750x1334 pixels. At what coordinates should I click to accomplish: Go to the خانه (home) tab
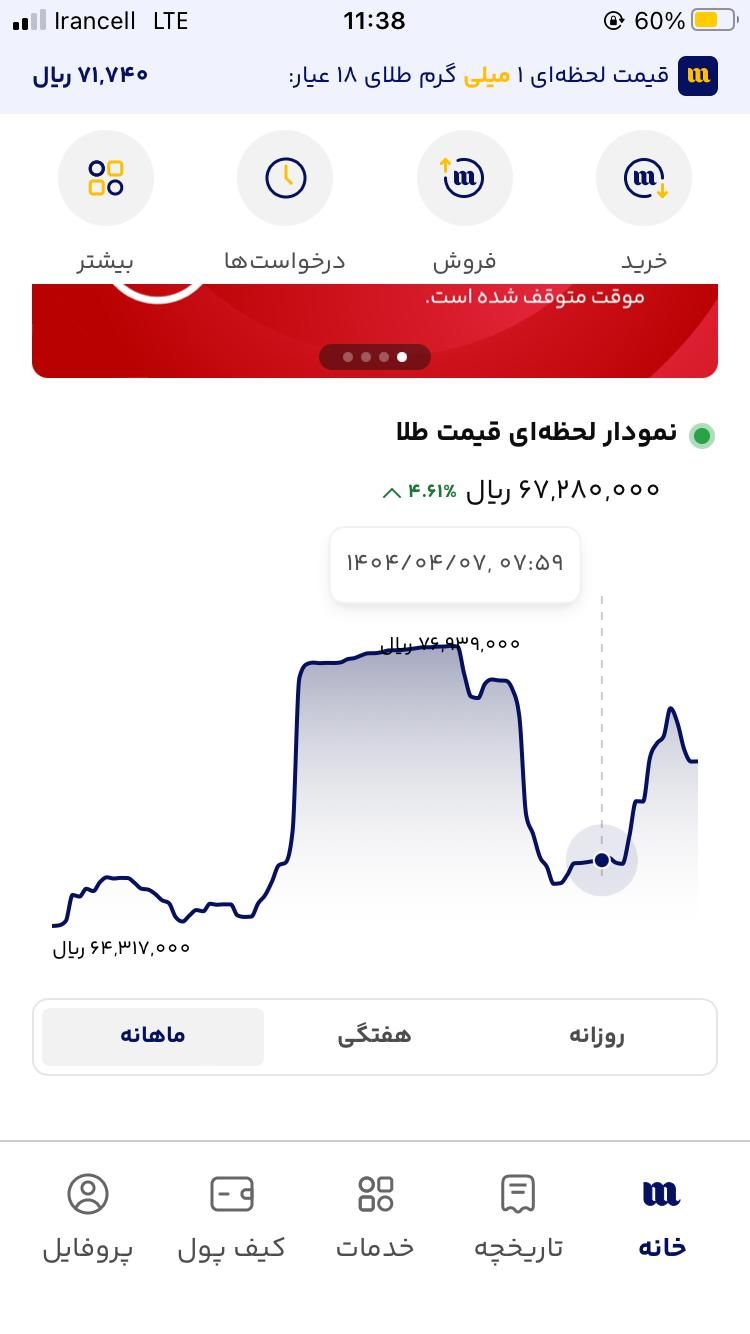pyautogui.click(x=661, y=1218)
